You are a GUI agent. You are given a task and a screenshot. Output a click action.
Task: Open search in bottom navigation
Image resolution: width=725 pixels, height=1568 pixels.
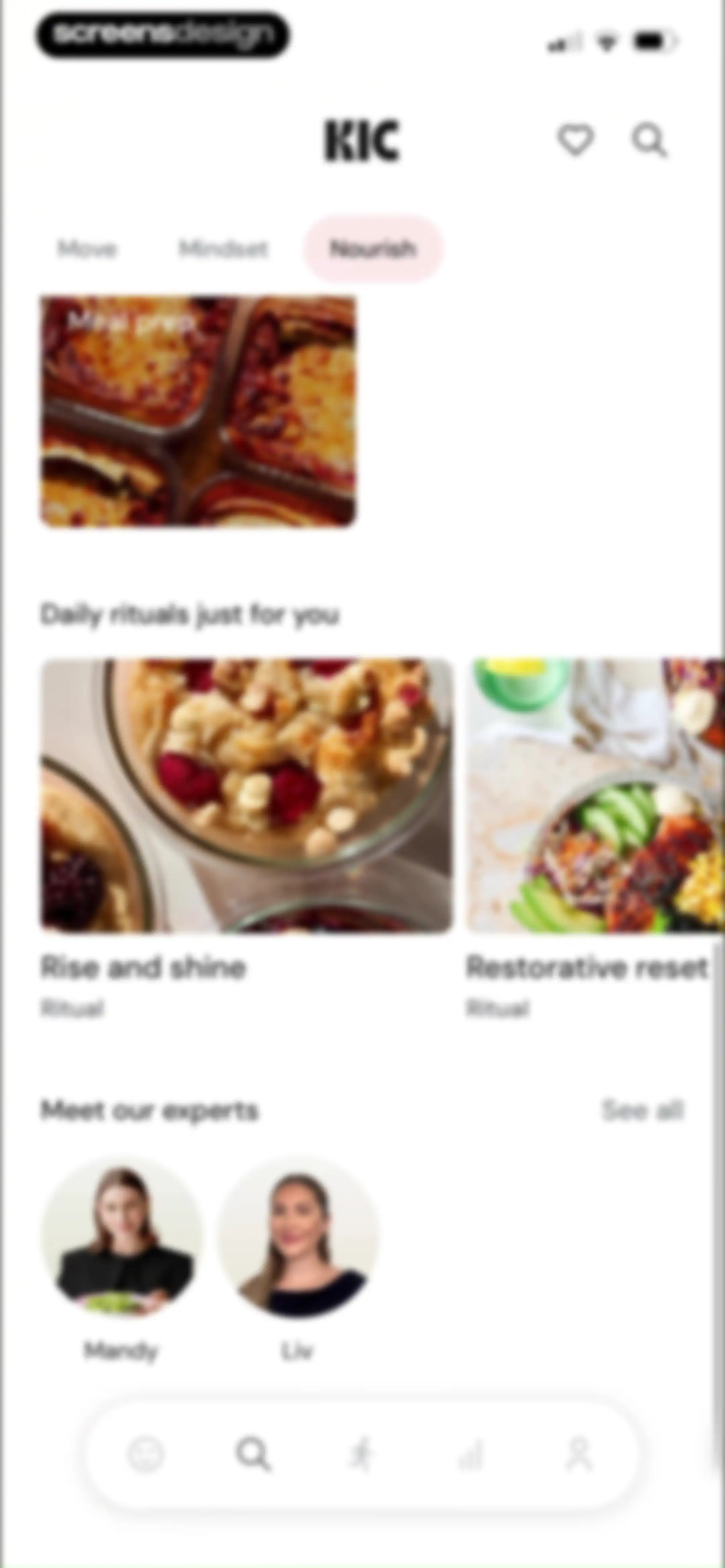tap(253, 1454)
